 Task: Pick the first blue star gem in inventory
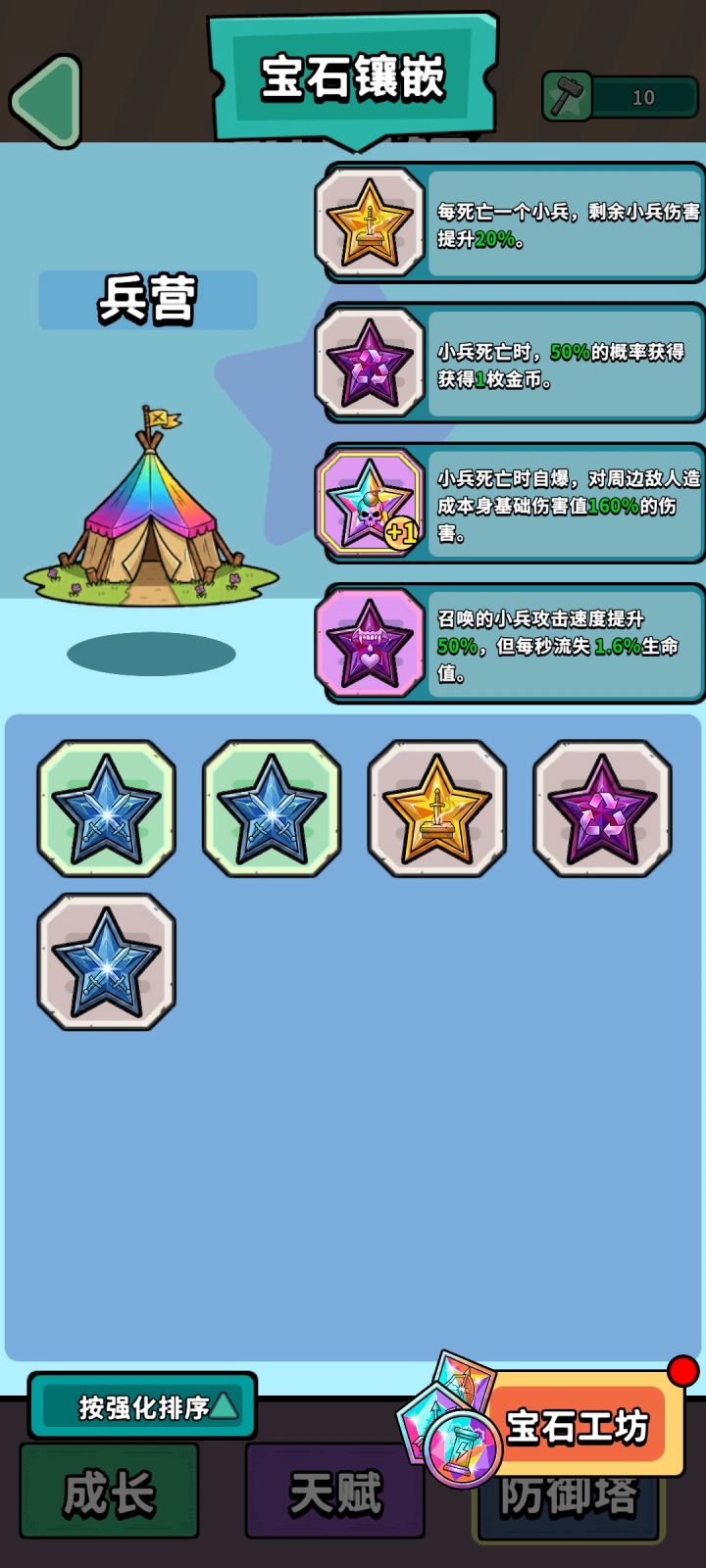(105, 809)
